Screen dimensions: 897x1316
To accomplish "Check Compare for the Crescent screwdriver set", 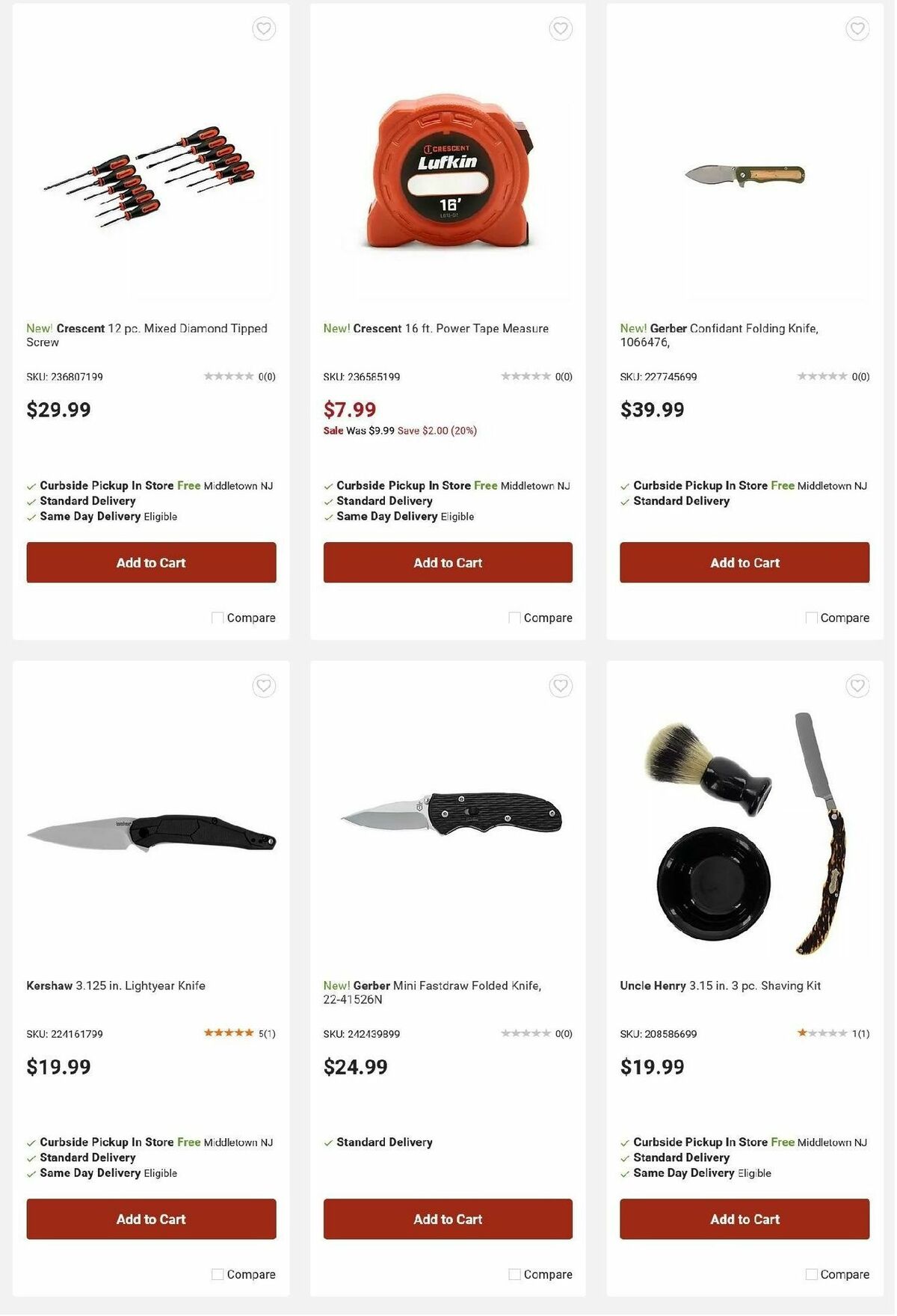I will [x=217, y=618].
